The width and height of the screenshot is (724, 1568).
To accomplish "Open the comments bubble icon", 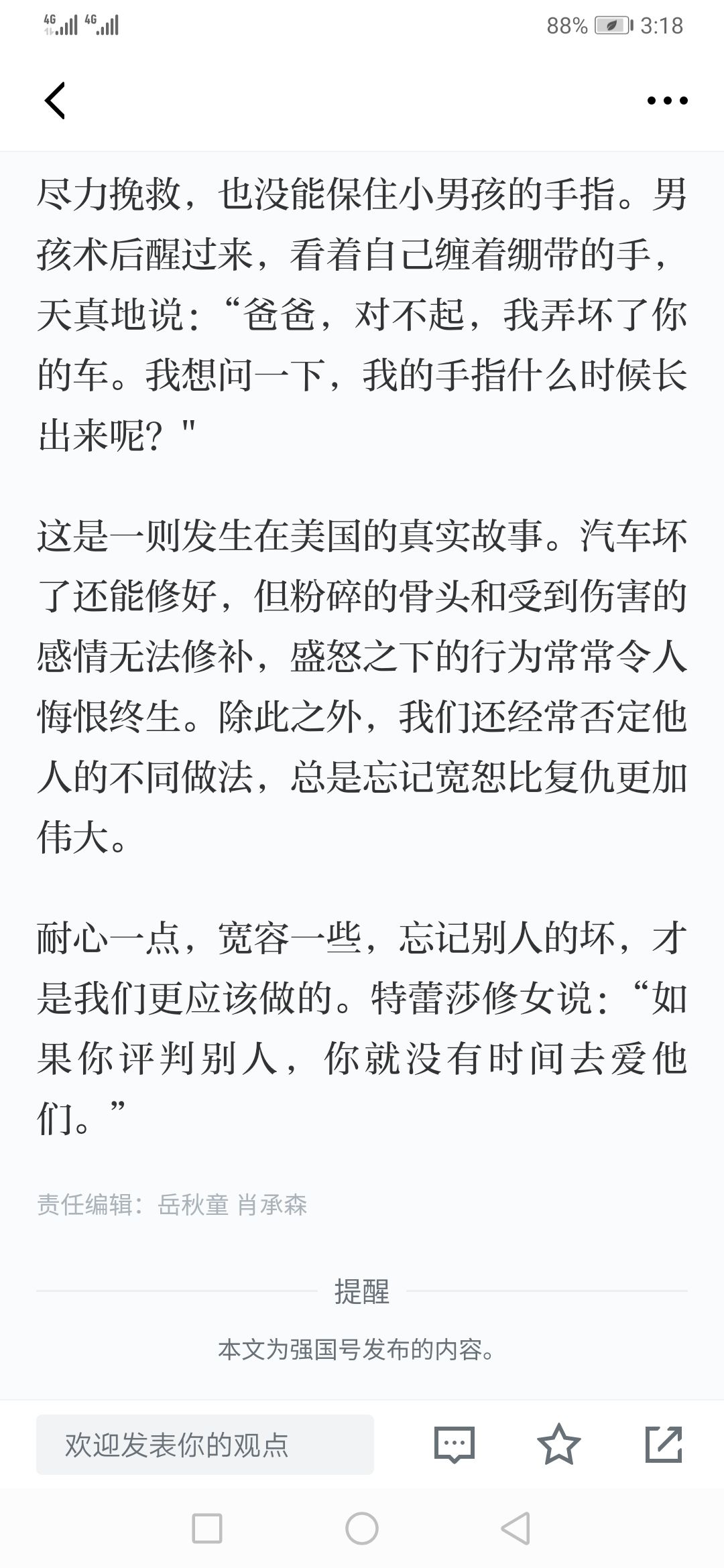I will pyautogui.click(x=455, y=1445).
